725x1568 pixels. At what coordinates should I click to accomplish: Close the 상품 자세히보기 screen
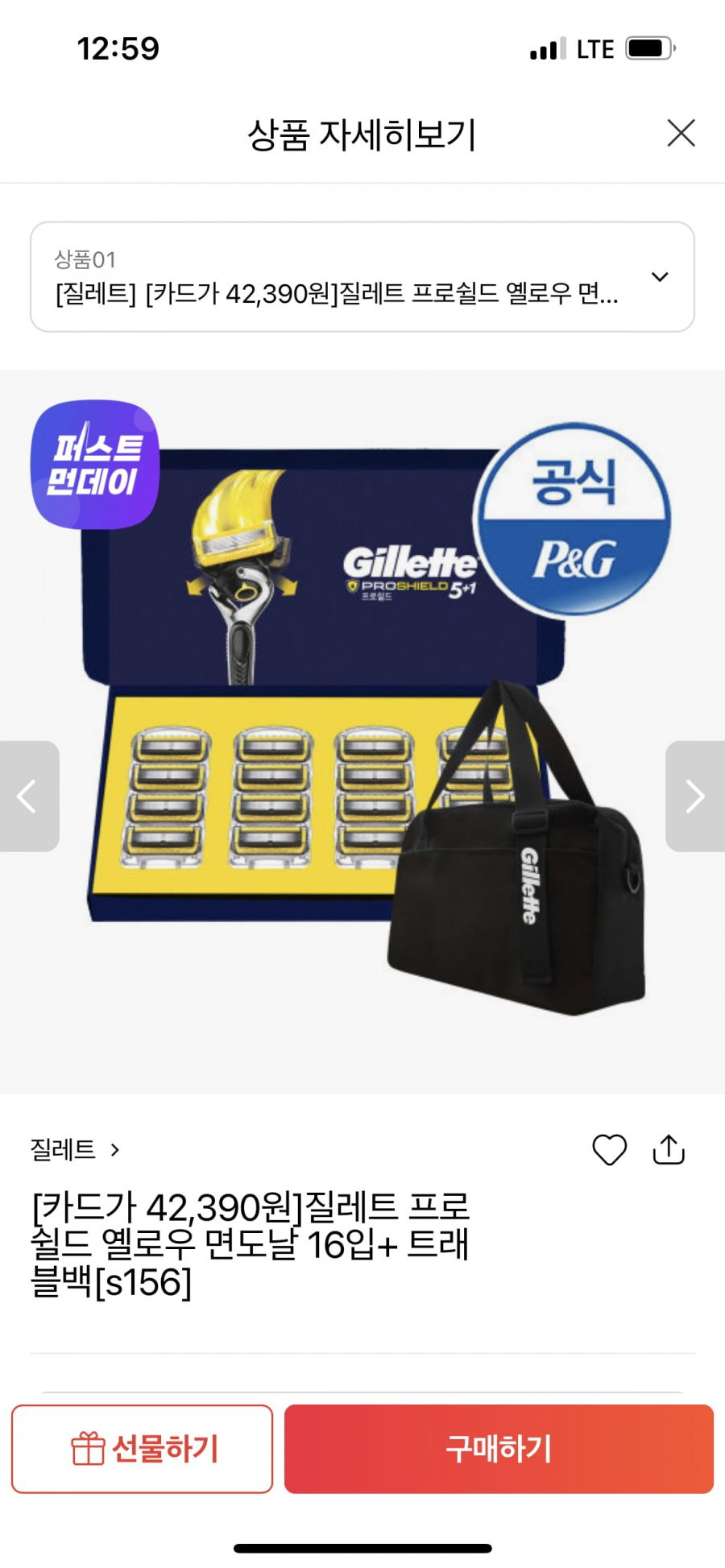pos(681,133)
